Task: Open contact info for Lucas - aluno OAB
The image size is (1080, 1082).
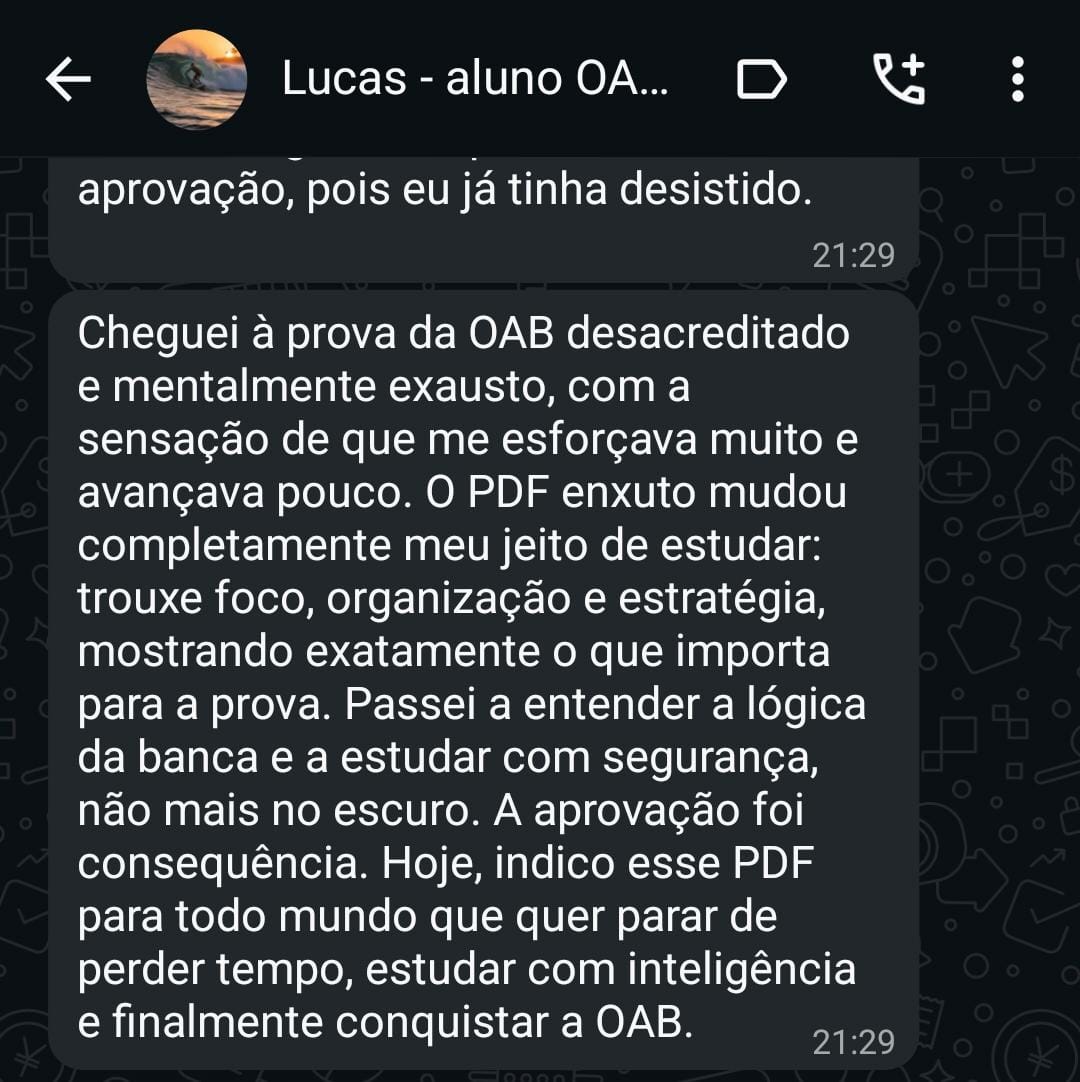Action: [474, 79]
